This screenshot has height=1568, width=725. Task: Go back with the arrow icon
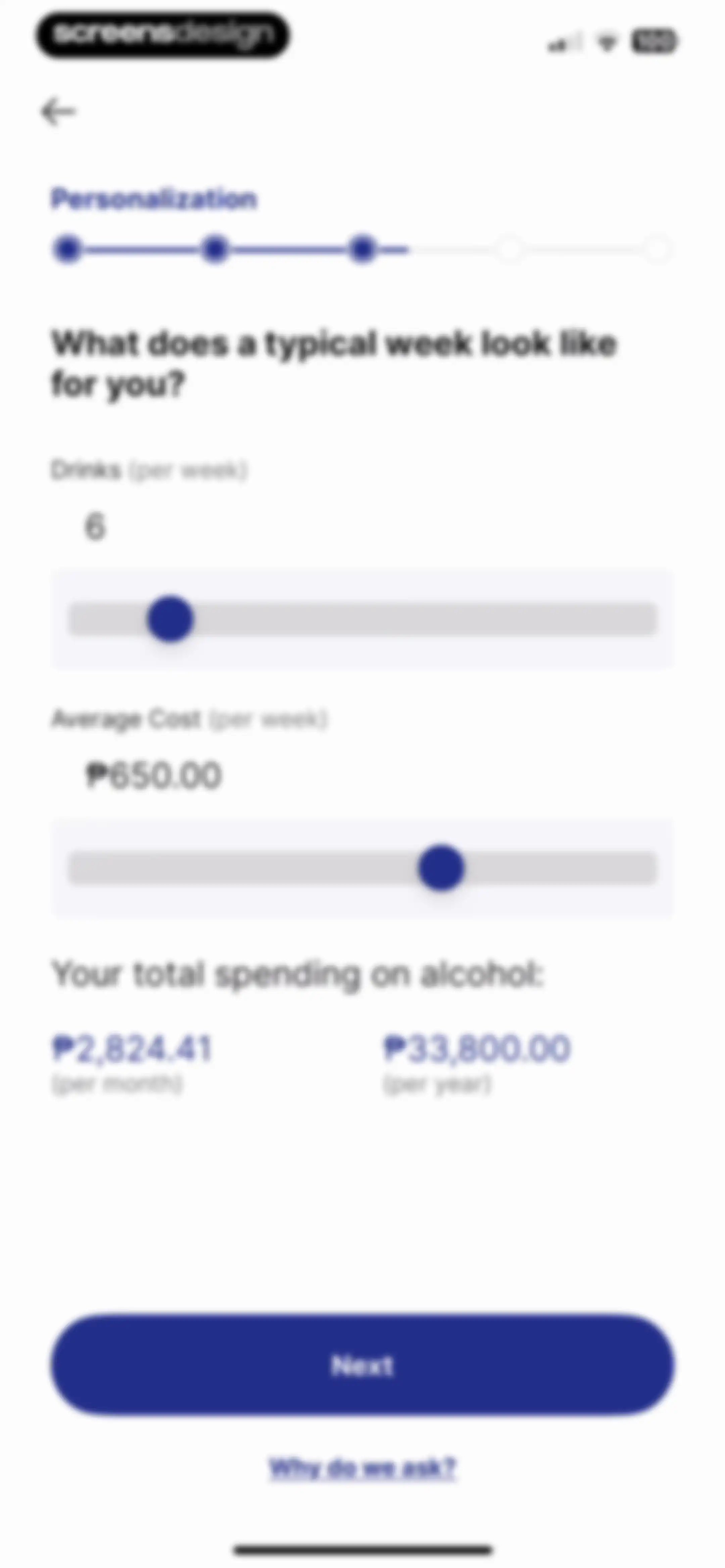(58, 112)
